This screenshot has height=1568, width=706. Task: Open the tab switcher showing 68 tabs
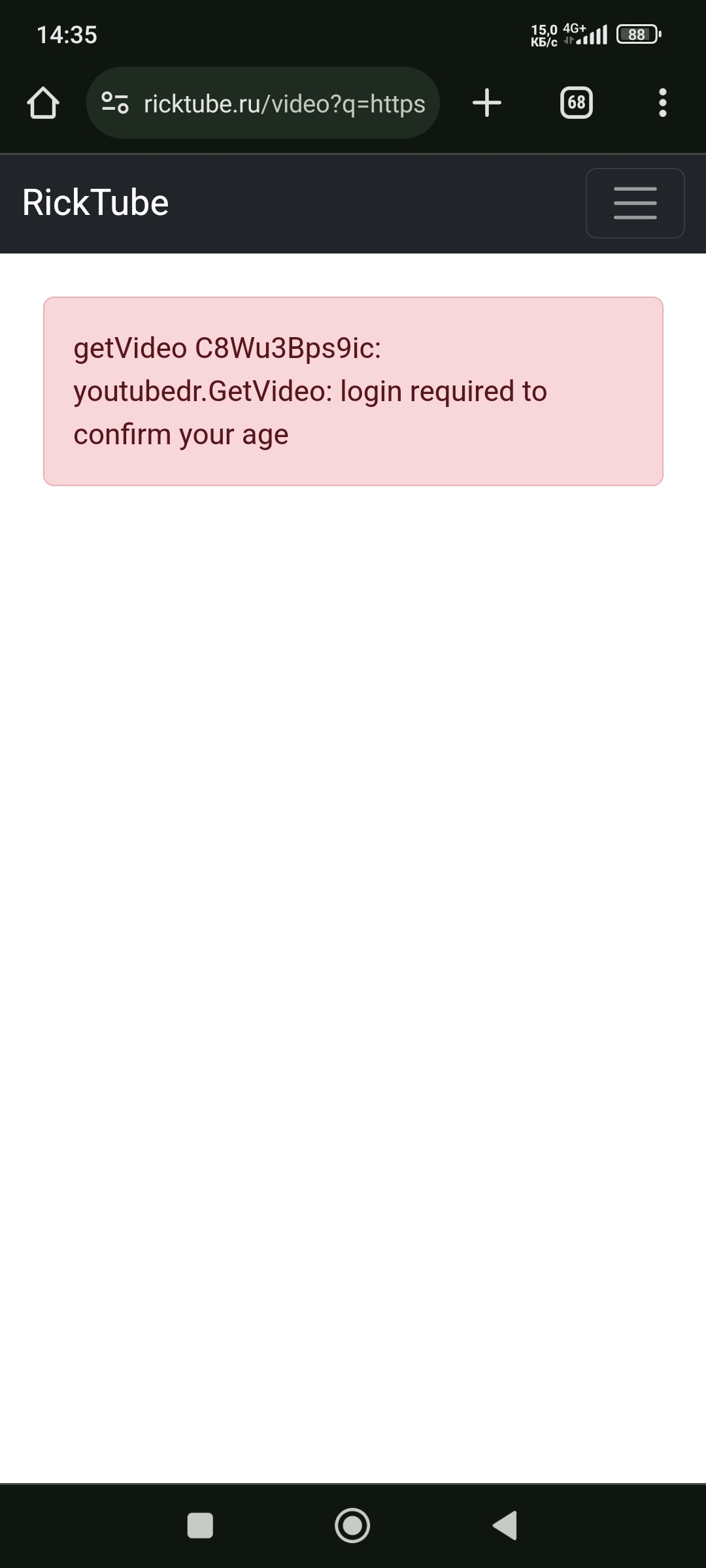[577, 103]
